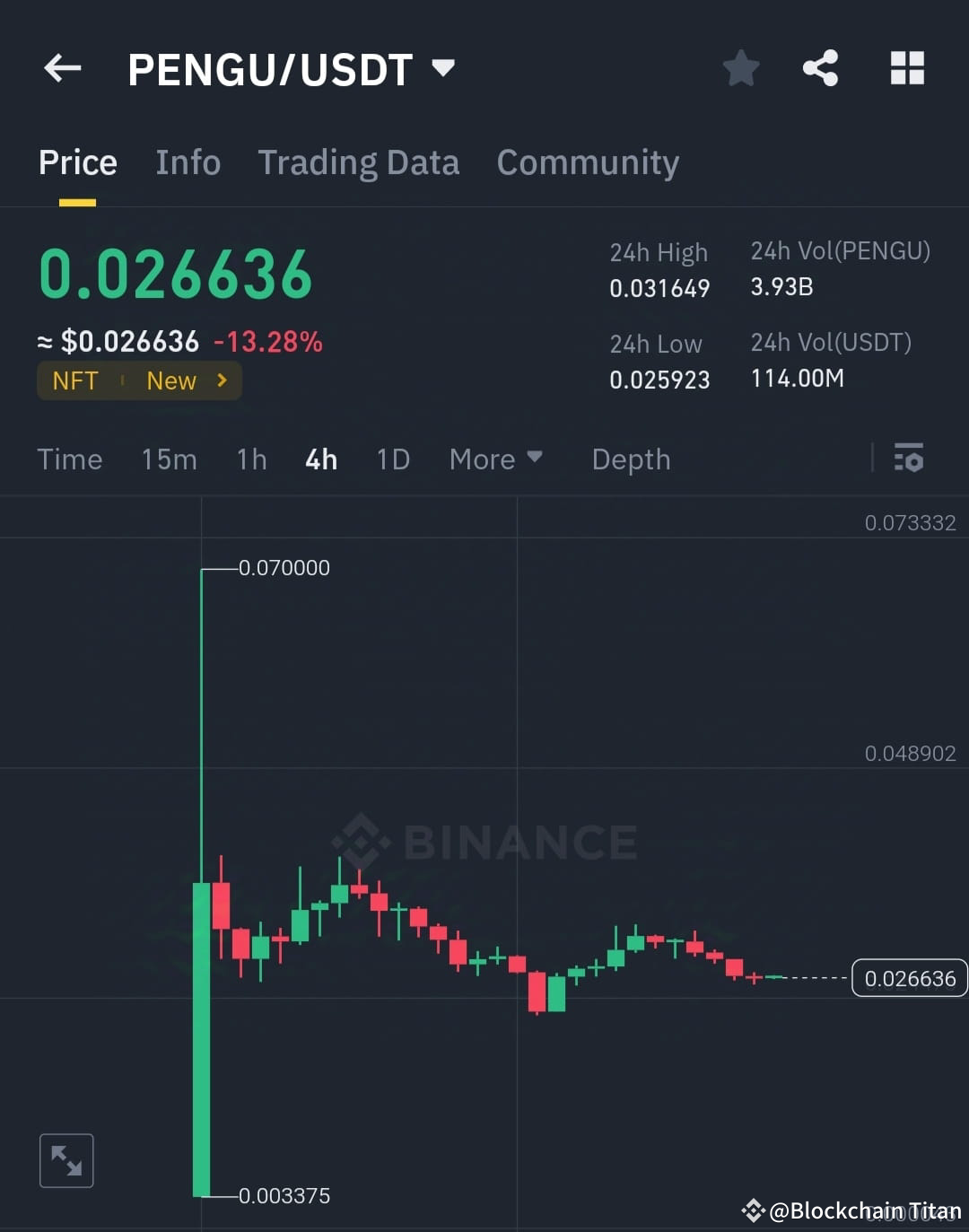Image resolution: width=969 pixels, height=1232 pixels.
Task: Tap the 24h High value 0.031649
Action: (x=659, y=288)
